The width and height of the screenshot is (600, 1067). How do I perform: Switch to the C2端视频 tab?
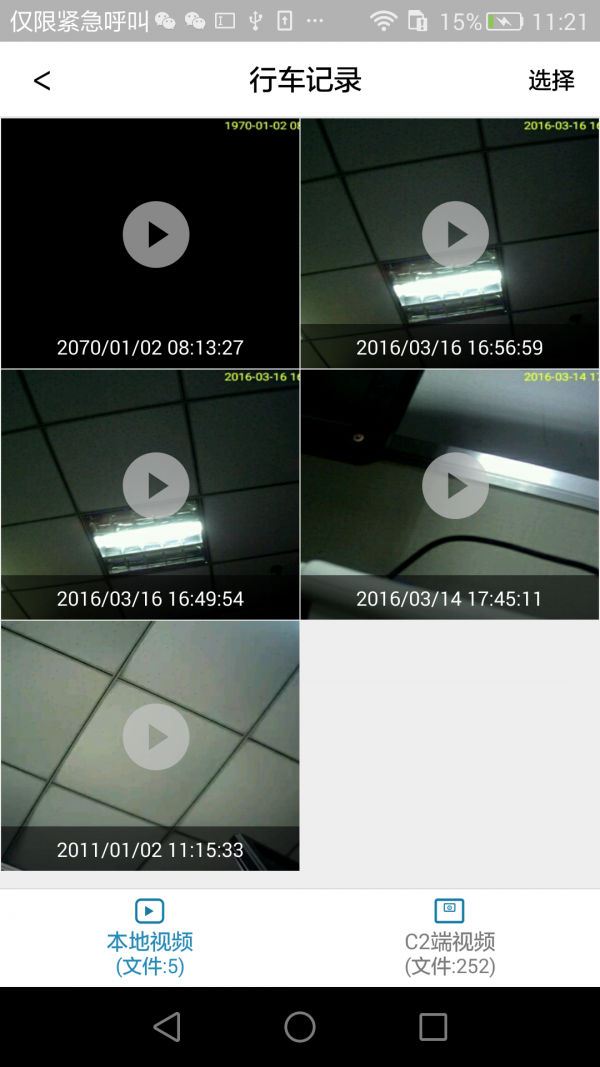(x=450, y=938)
